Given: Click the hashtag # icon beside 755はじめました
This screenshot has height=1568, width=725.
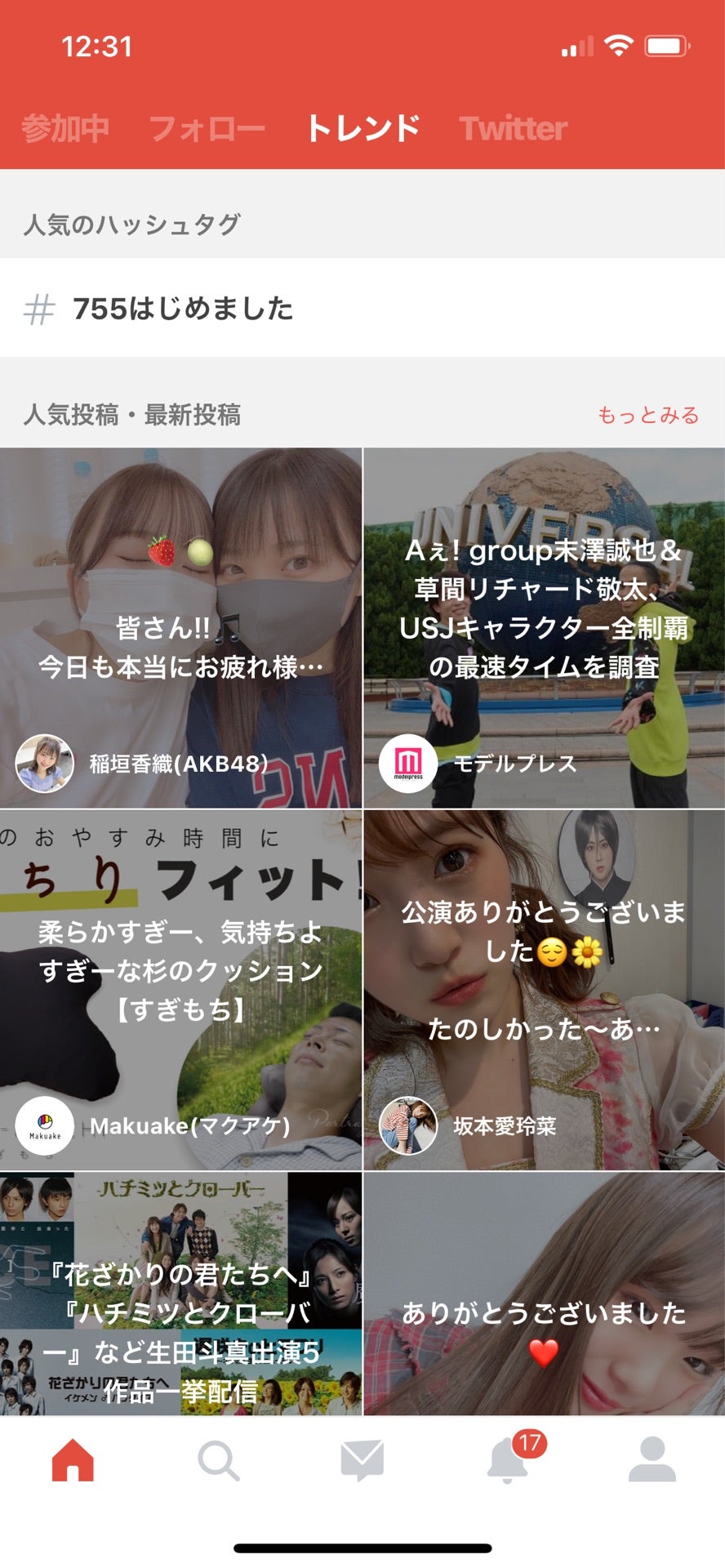Looking at the screenshot, I should [40, 308].
